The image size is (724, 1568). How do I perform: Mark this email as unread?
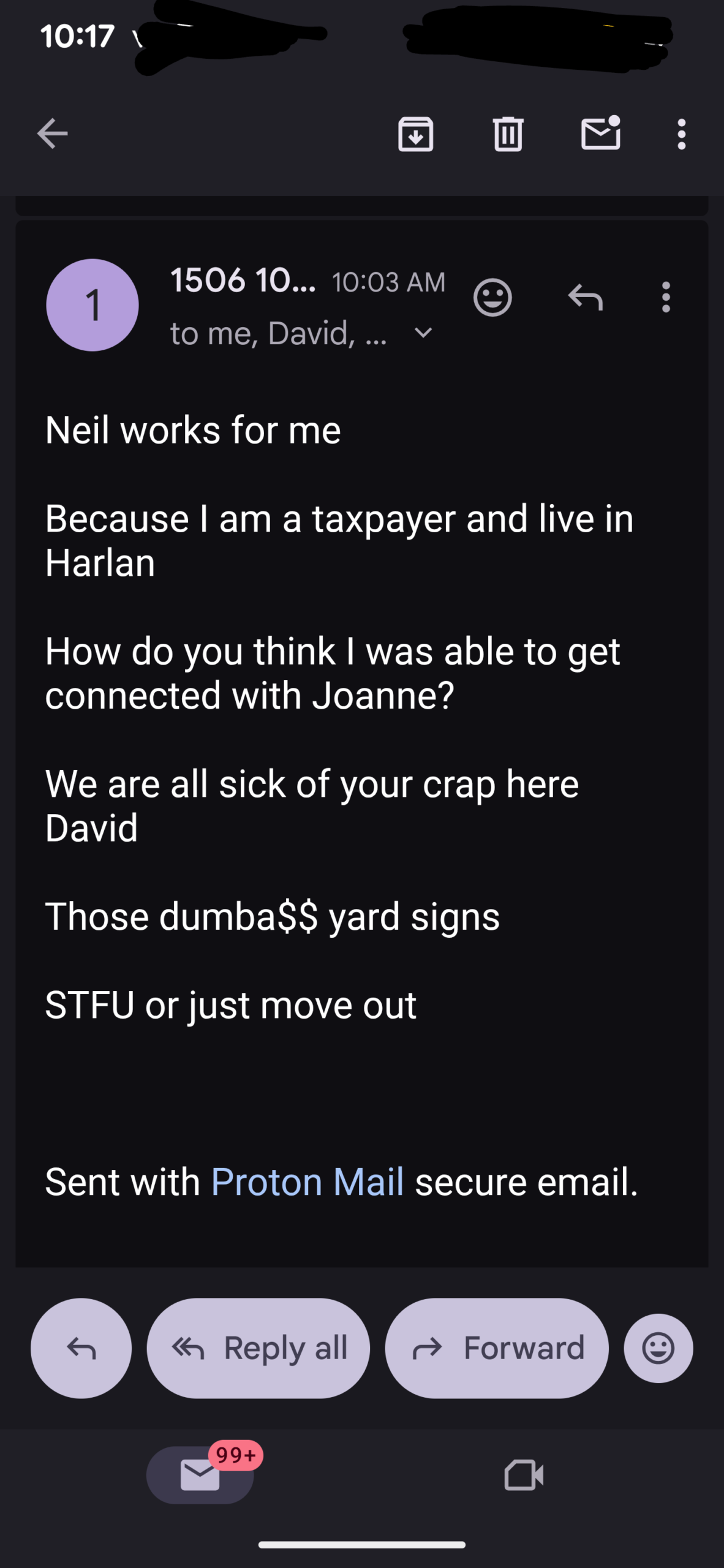tap(600, 134)
